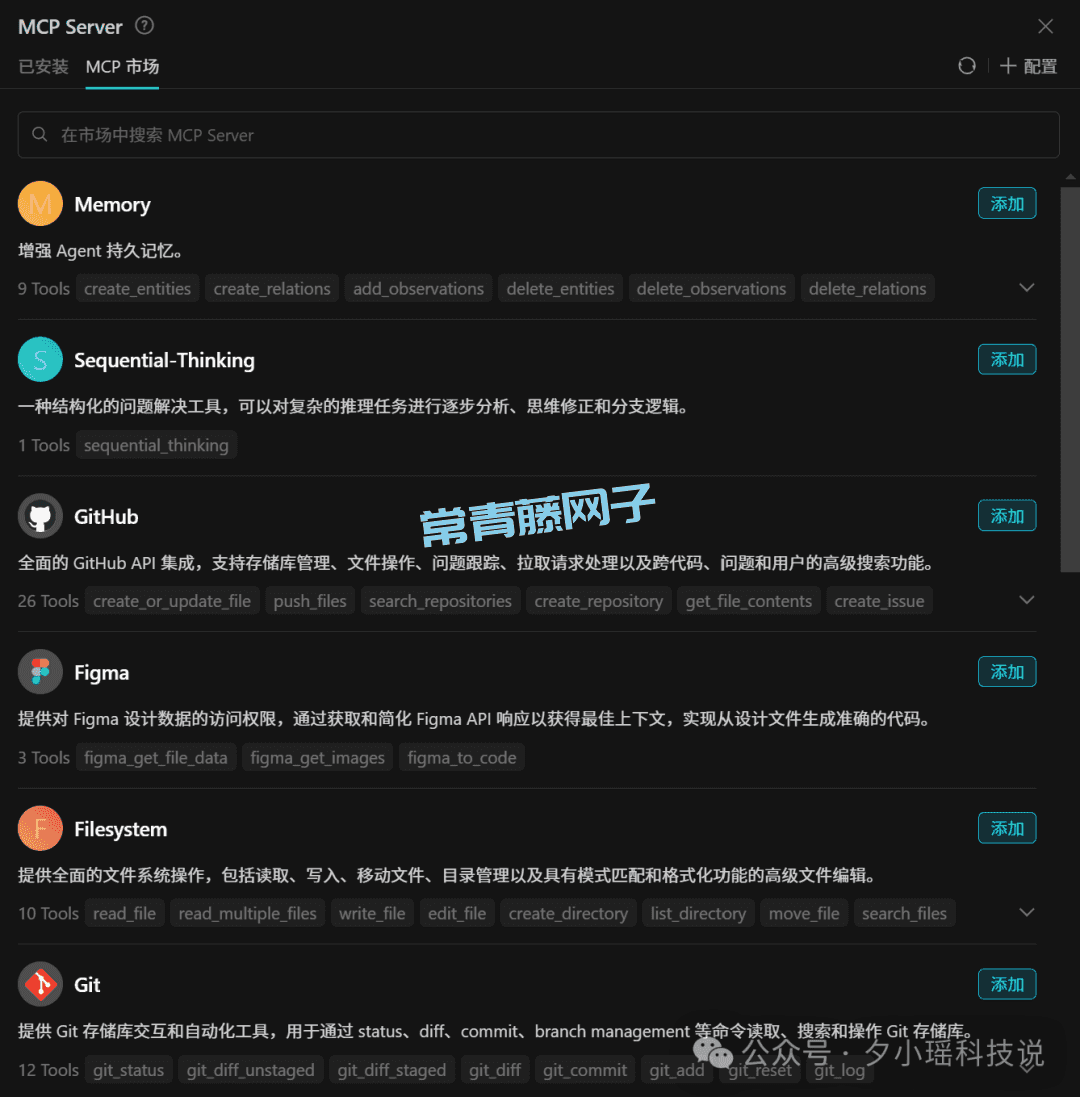Open the MCP Server help icon
The image size is (1080, 1097).
(145, 26)
